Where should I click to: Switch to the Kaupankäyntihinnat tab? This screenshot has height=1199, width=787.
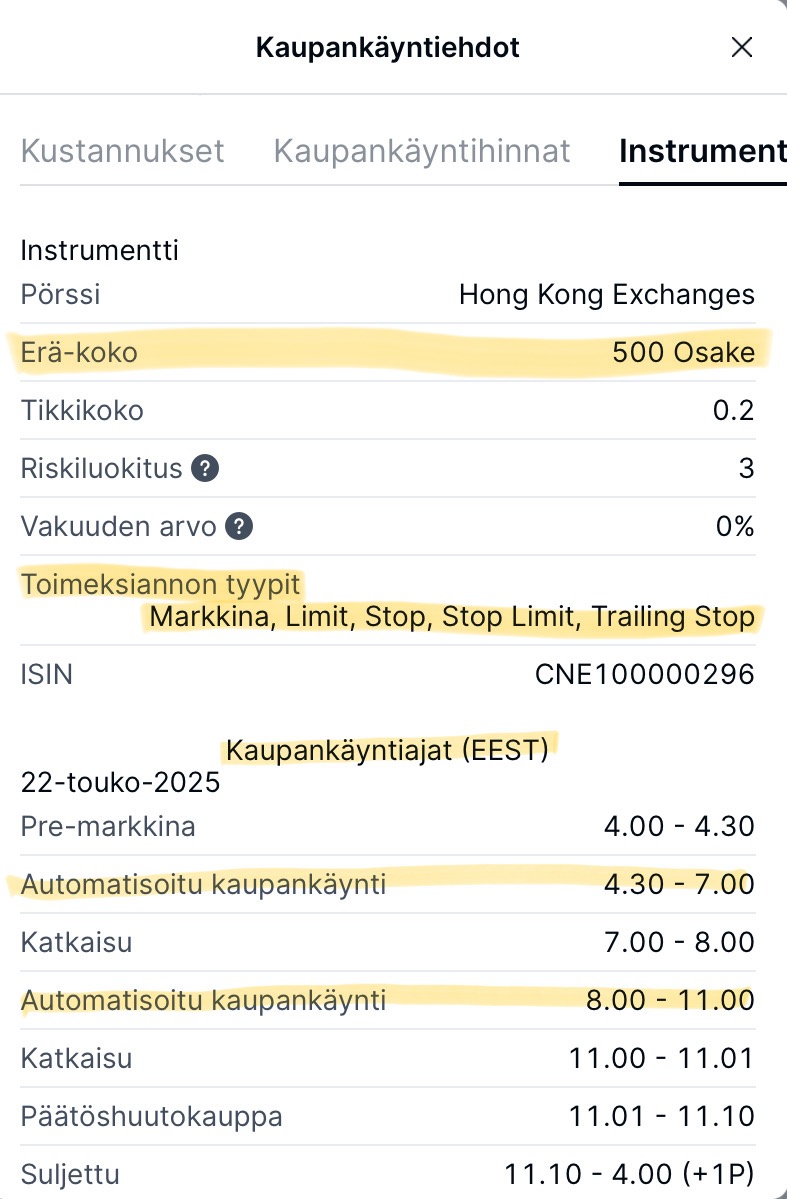(x=422, y=151)
